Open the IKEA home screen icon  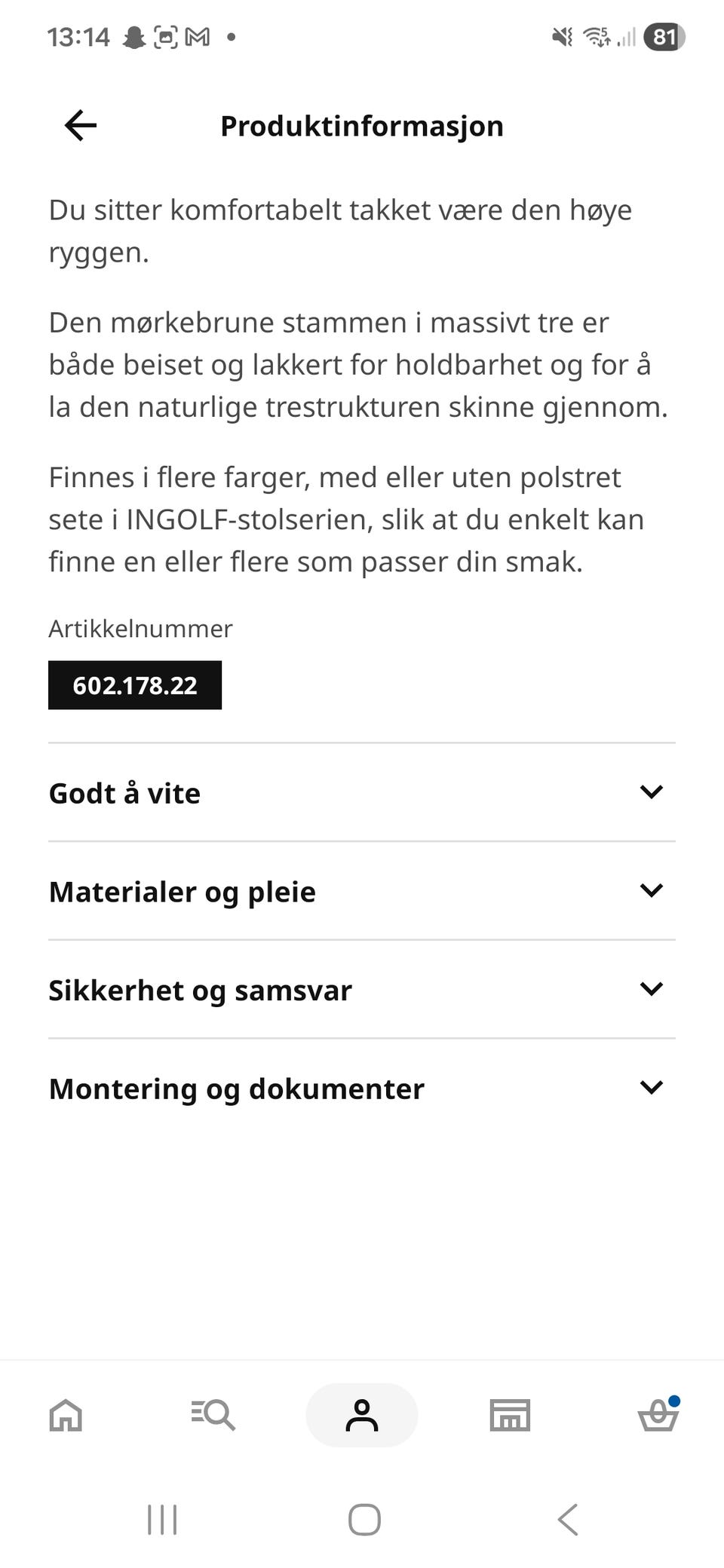coord(66,1416)
